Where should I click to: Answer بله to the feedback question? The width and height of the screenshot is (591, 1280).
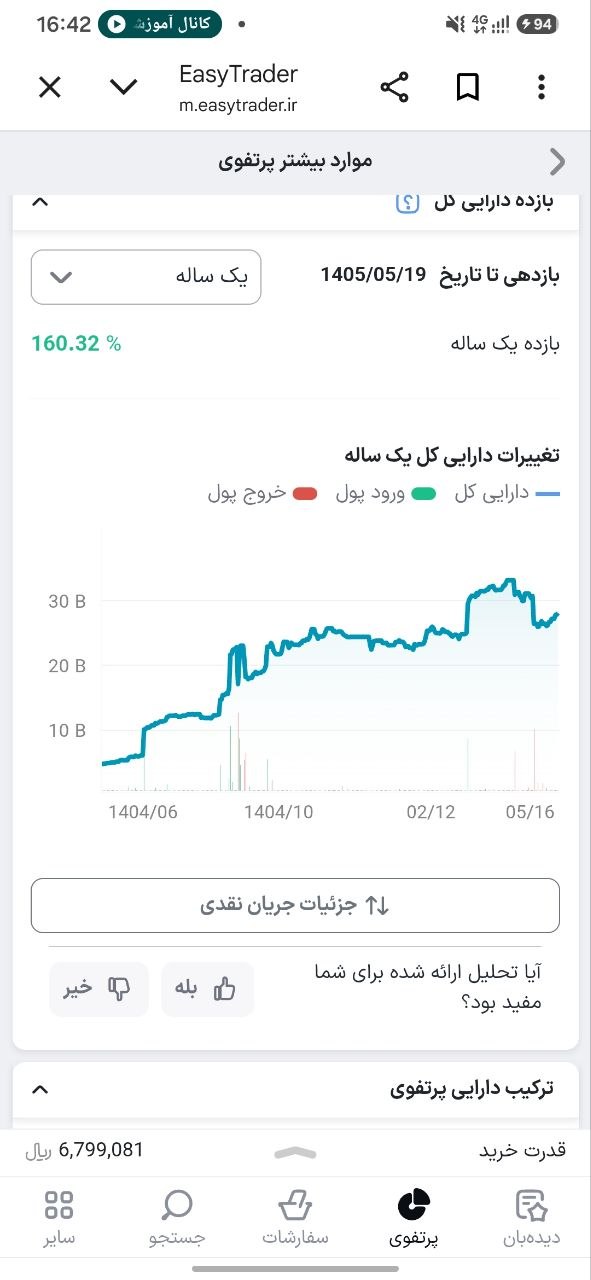(208, 989)
